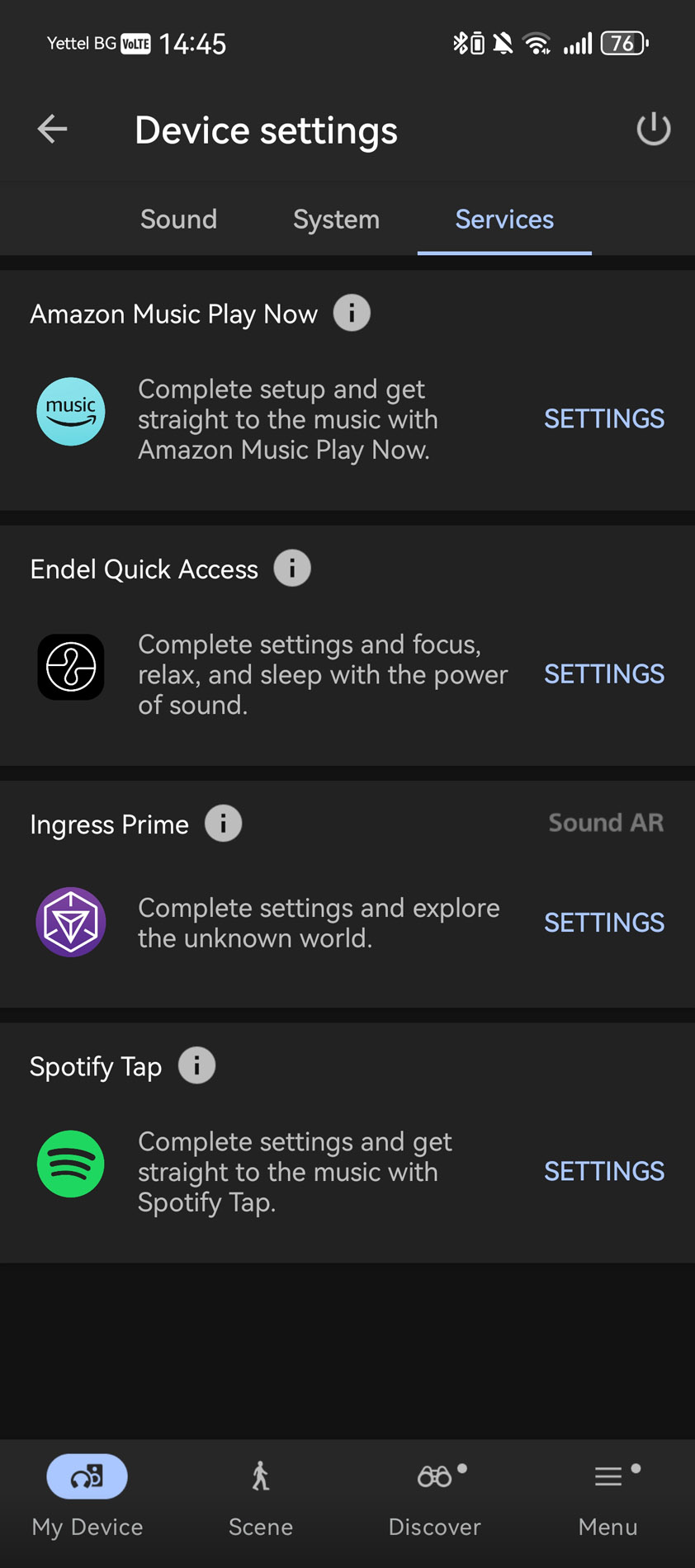
Task: Select the Services tab
Action: click(x=504, y=220)
